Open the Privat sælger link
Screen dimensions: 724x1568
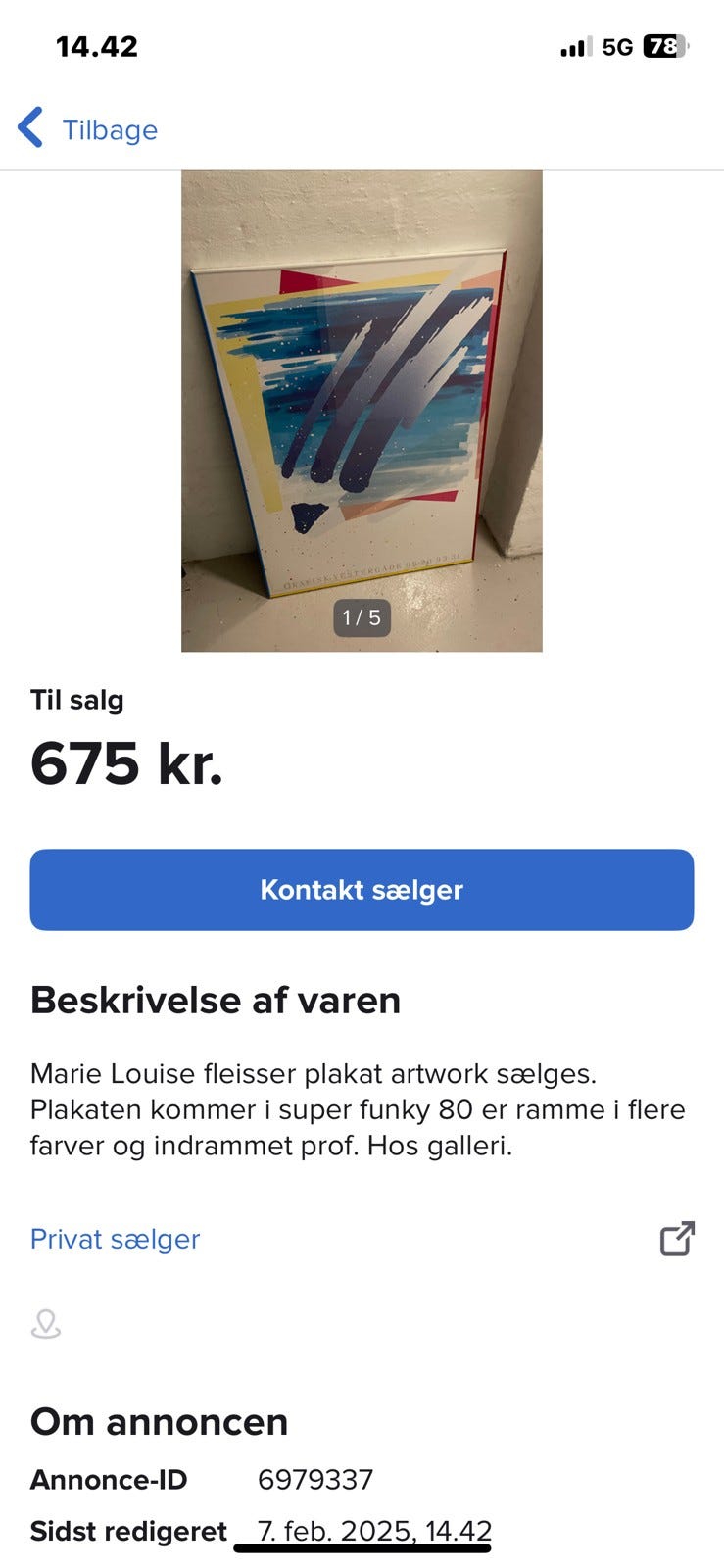point(115,1239)
